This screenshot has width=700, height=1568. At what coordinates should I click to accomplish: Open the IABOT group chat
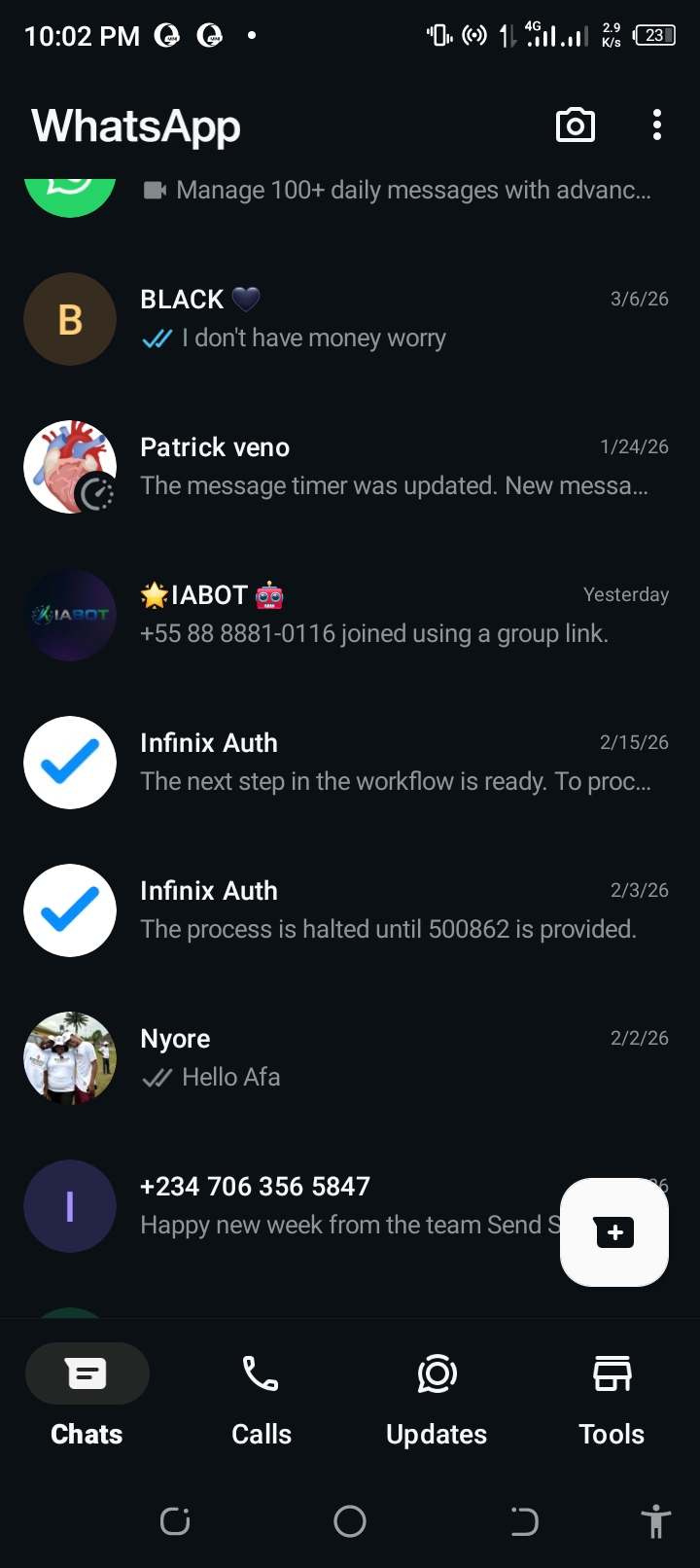point(389,615)
